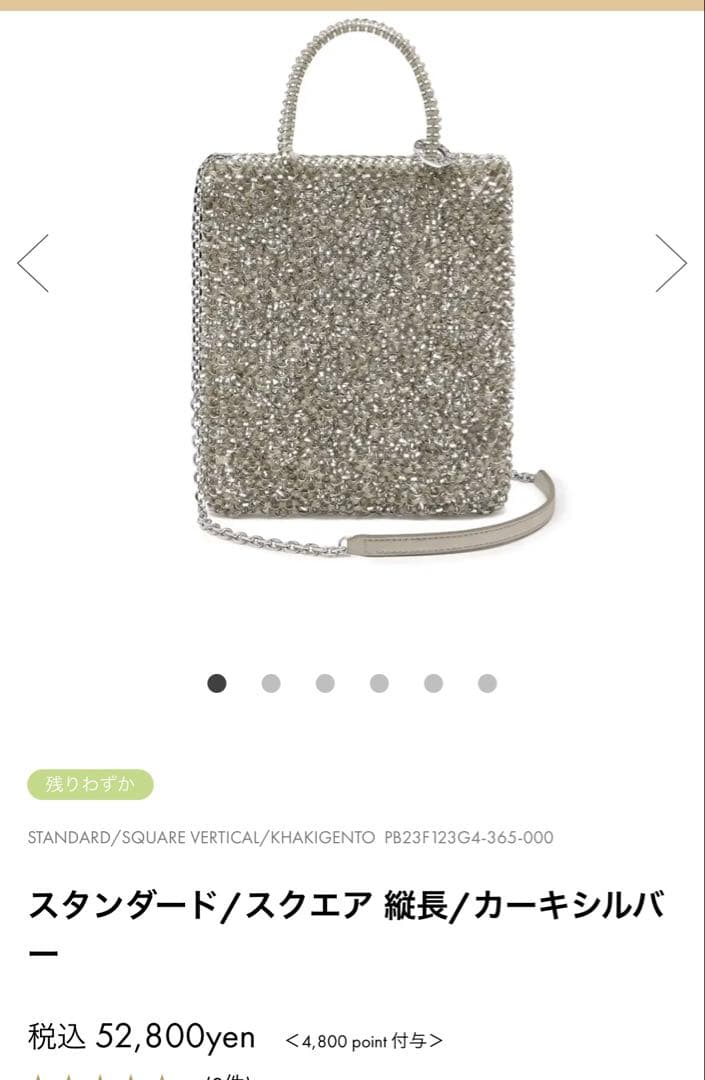705x1080 pixels.
Task: Show the previous product image
Action: click(x=33, y=263)
